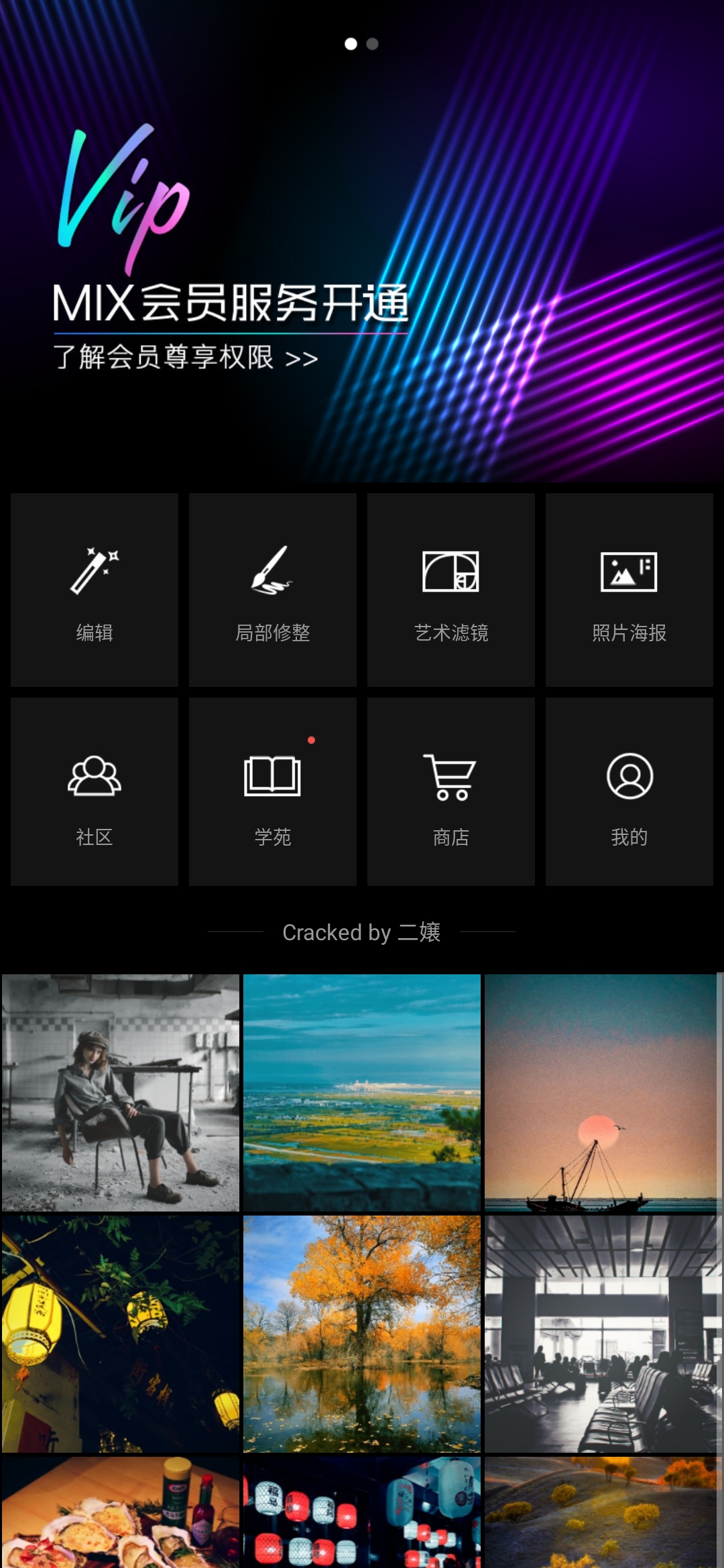Open the 编辑 edit tool

[95, 590]
